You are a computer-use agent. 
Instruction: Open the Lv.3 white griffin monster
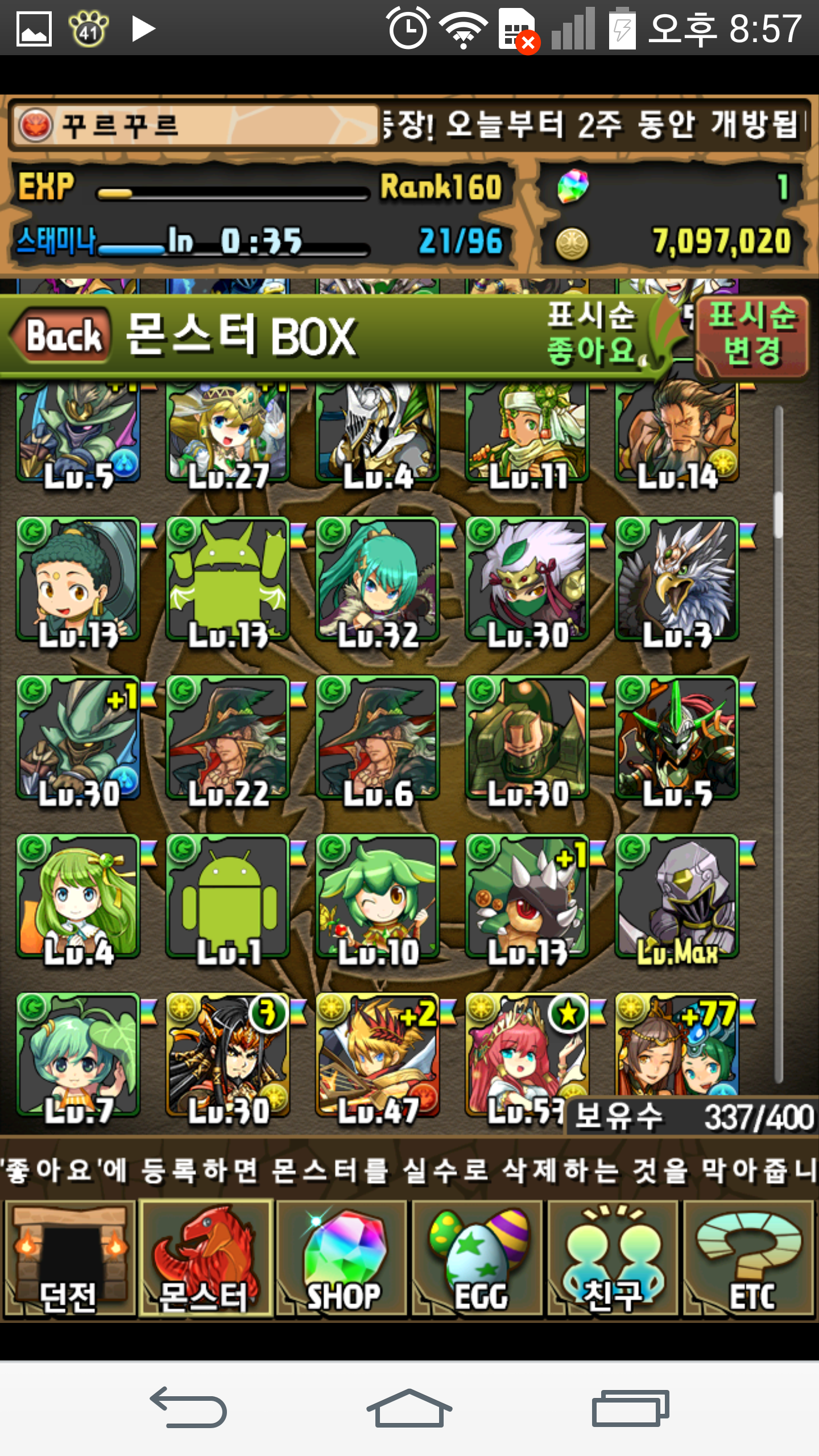tap(677, 580)
